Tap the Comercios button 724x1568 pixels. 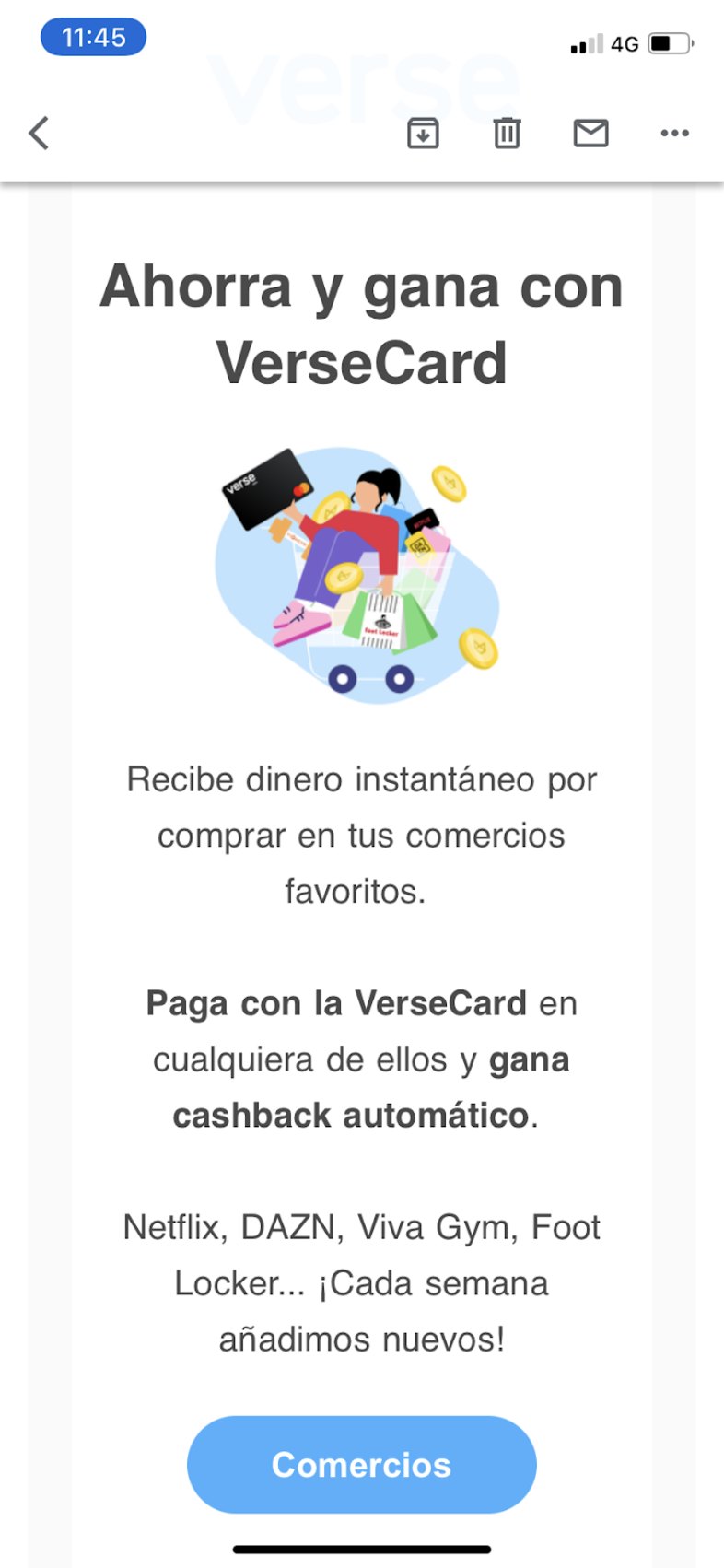tap(361, 1464)
